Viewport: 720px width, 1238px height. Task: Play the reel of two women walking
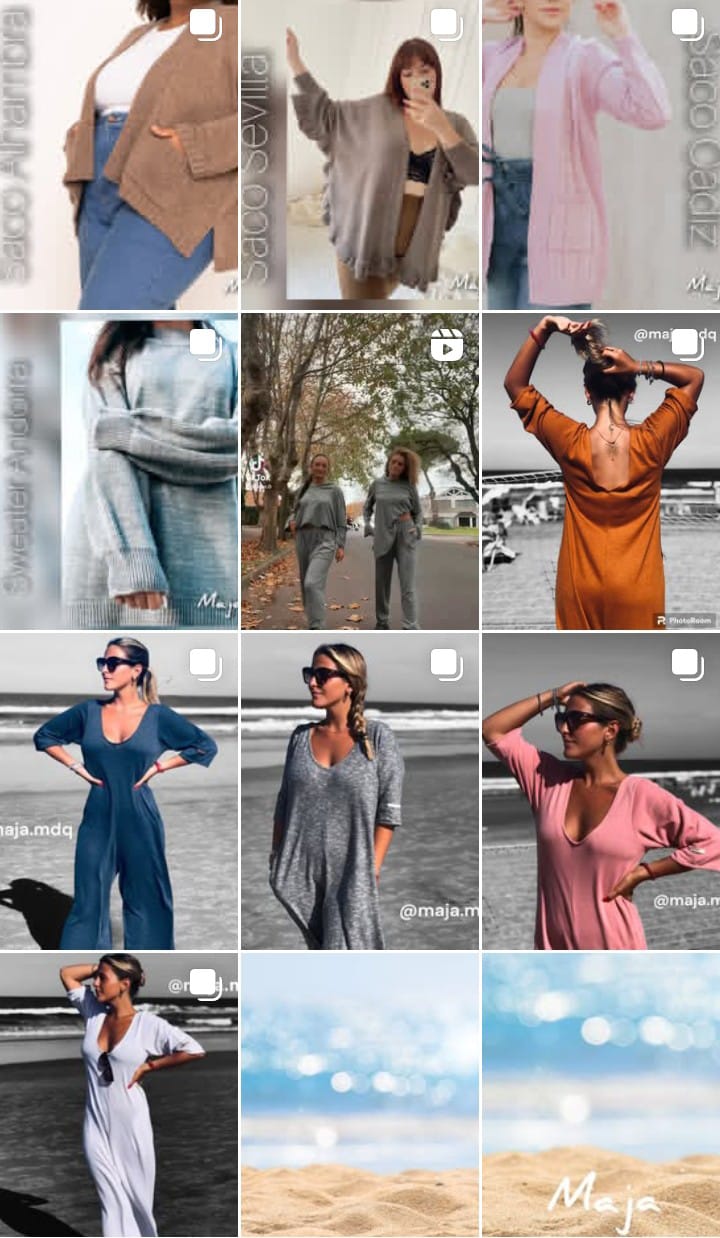(x=360, y=471)
